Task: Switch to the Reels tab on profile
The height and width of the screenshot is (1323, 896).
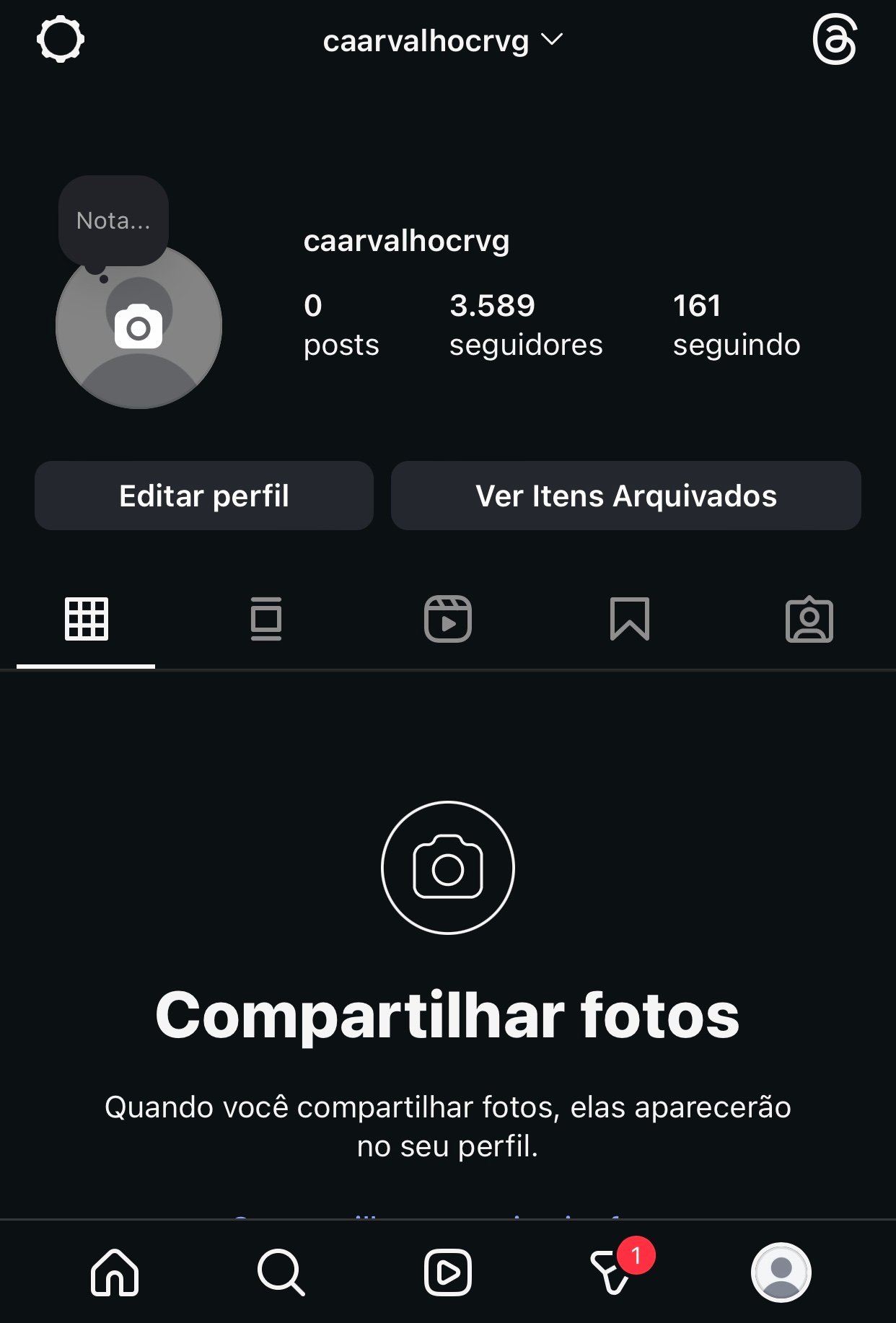Action: tap(448, 619)
